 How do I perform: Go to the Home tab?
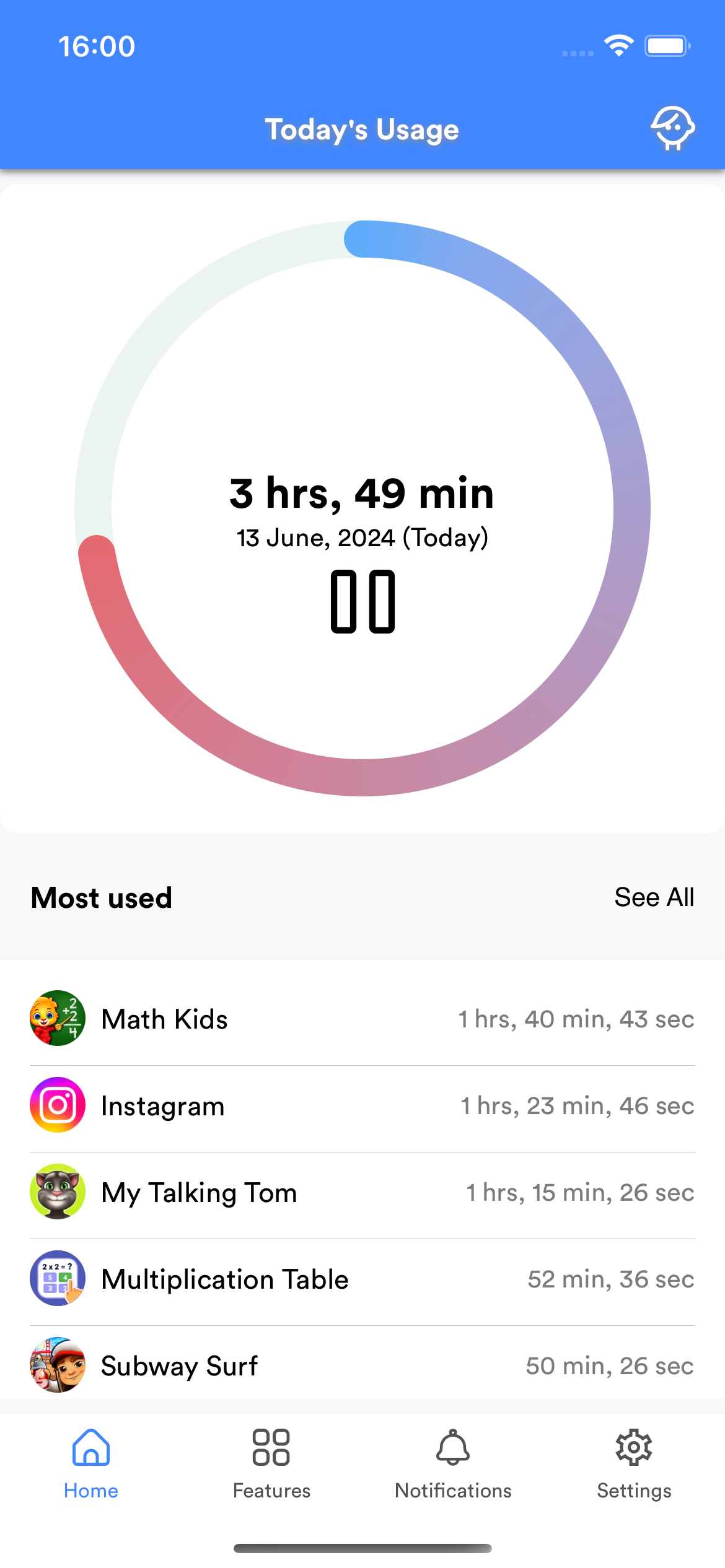click(x=91, y=1464)
